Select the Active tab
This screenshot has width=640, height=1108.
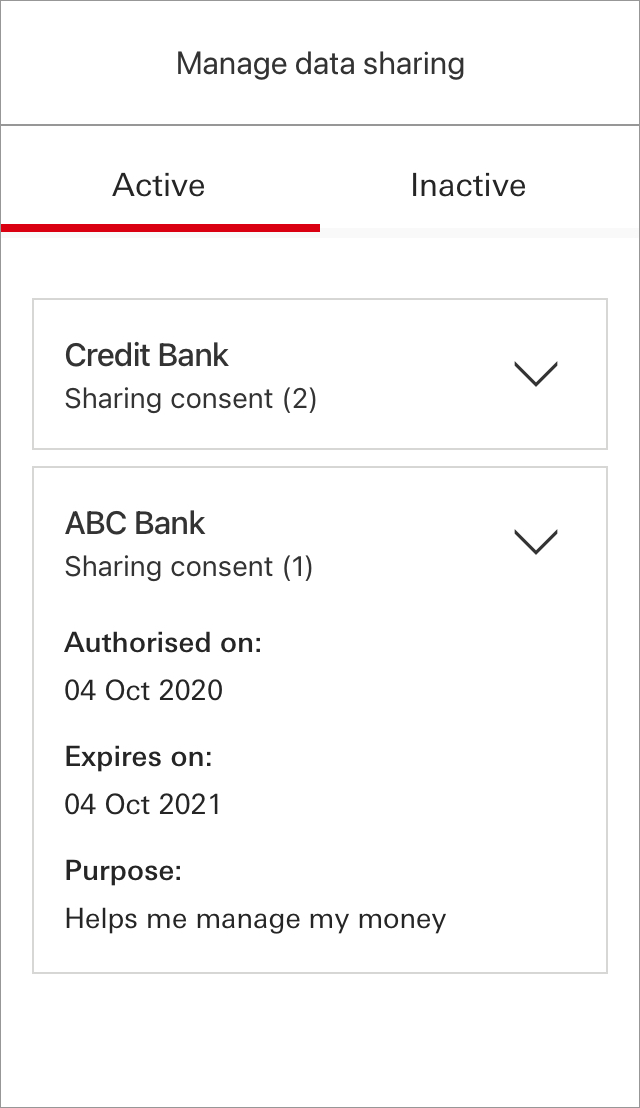coord(159,185)
